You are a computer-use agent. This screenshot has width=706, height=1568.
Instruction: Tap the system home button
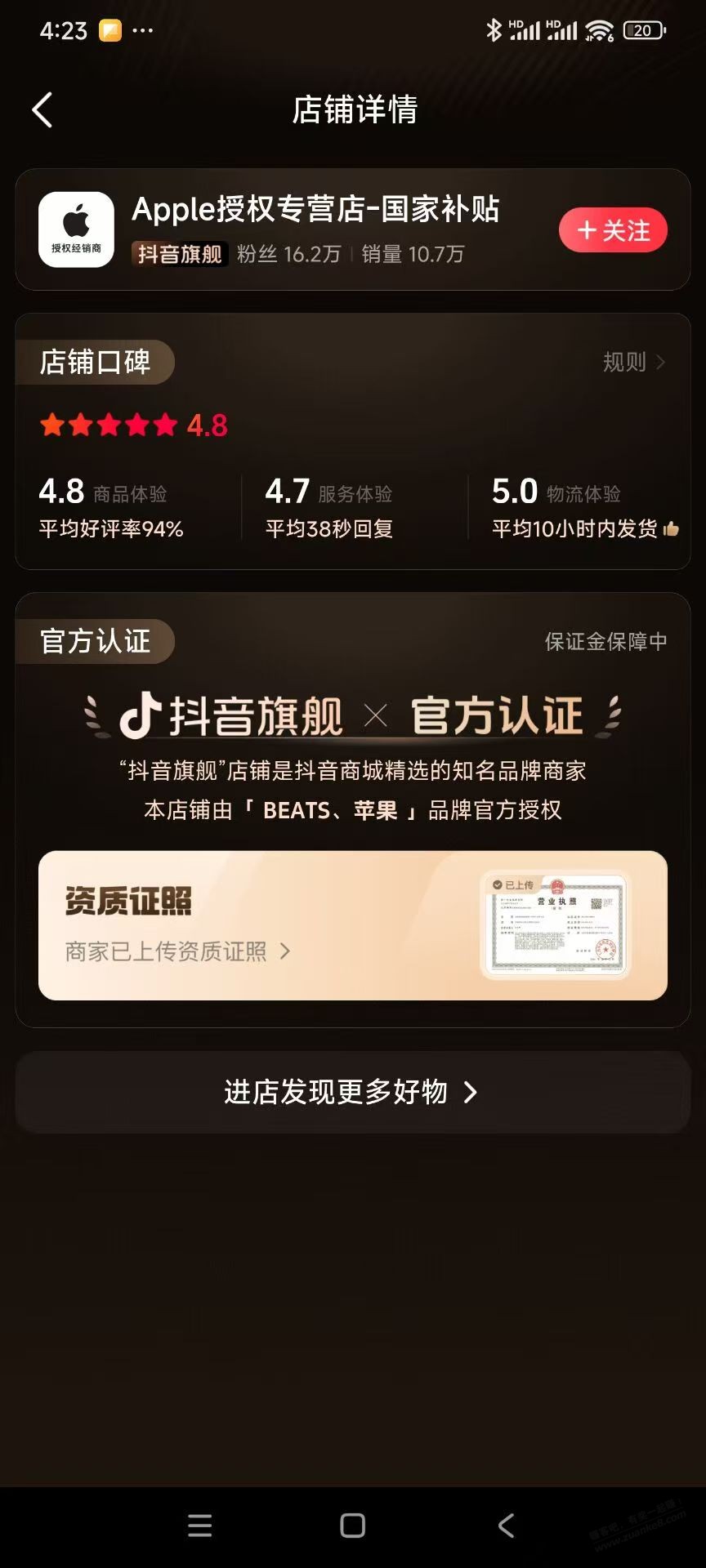(352, 1525)
